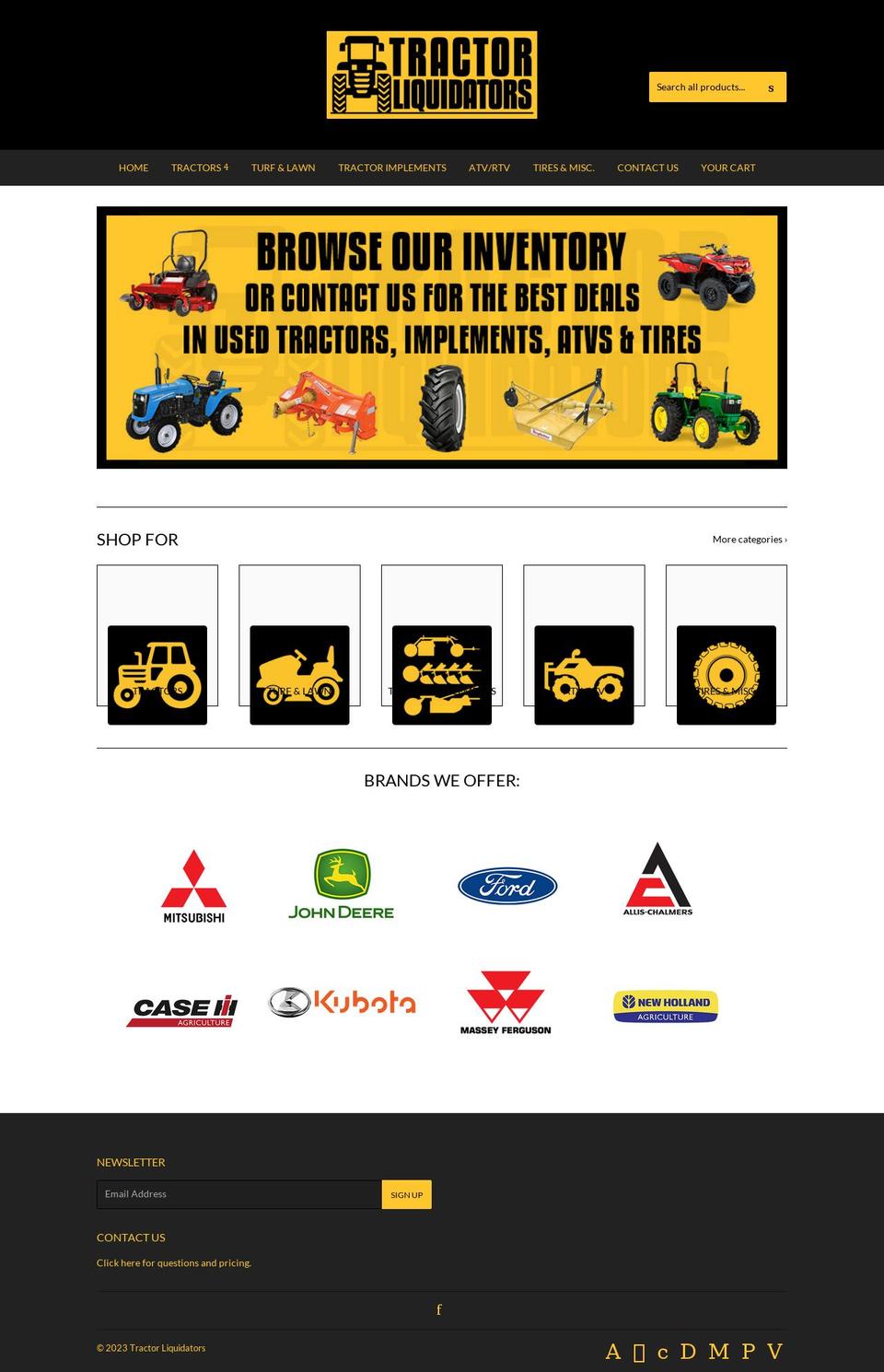Select the John Deere brand logo
The height and width of the screenshot is (1372, 884).
(x=342, y=884)
